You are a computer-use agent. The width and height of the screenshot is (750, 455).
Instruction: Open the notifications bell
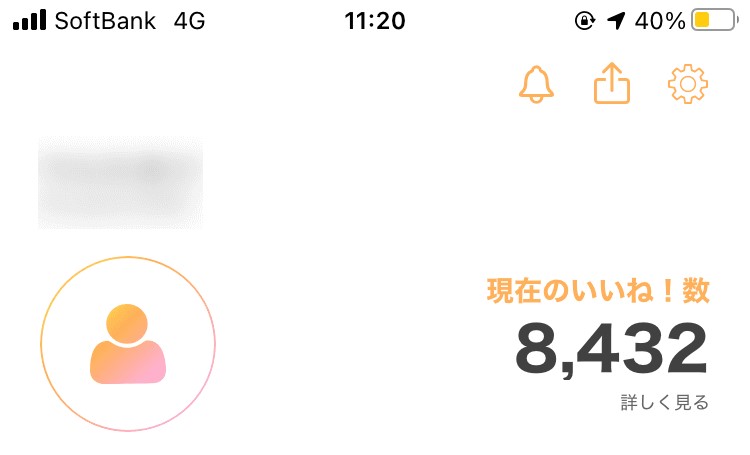(537, 84)
